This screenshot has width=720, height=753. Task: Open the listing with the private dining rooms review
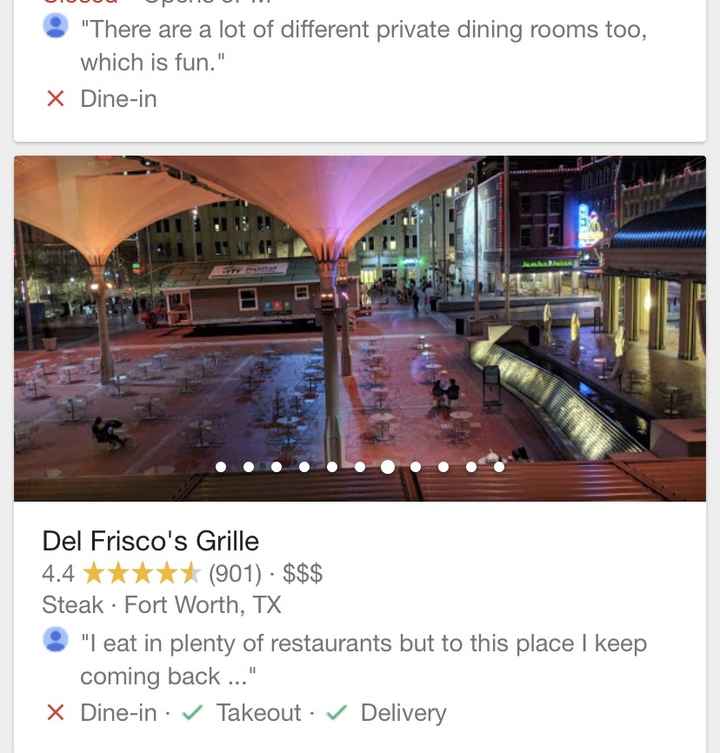coord(360,45)
